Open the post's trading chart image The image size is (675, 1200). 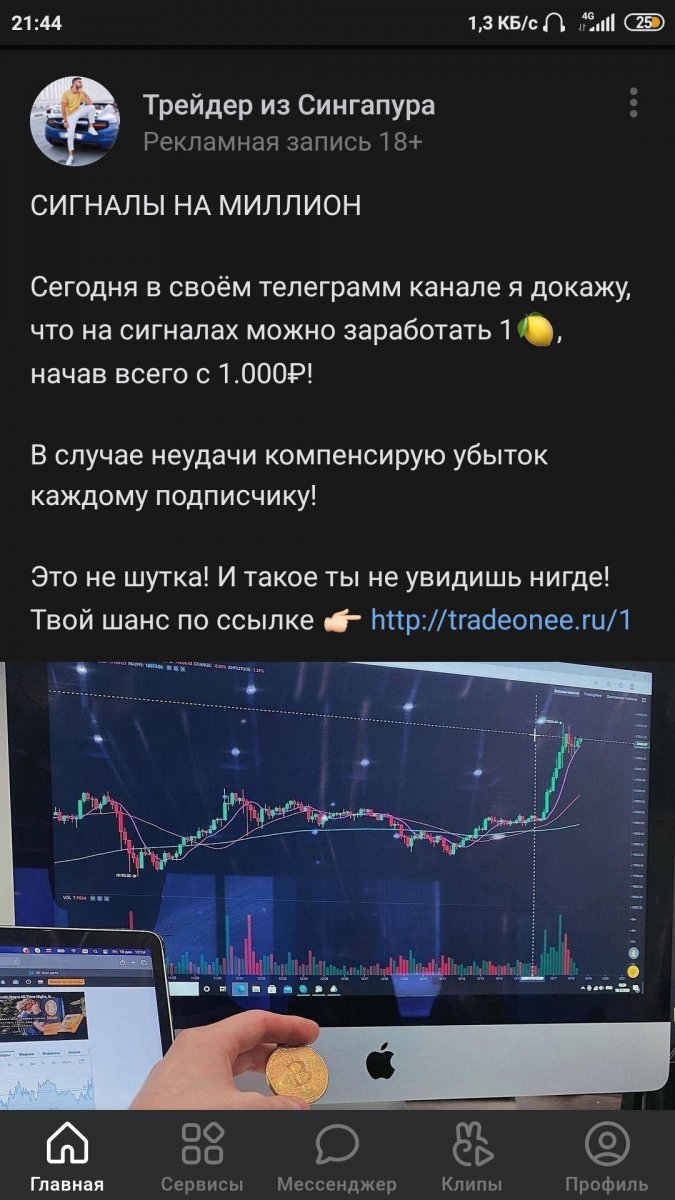pos(337,885)
